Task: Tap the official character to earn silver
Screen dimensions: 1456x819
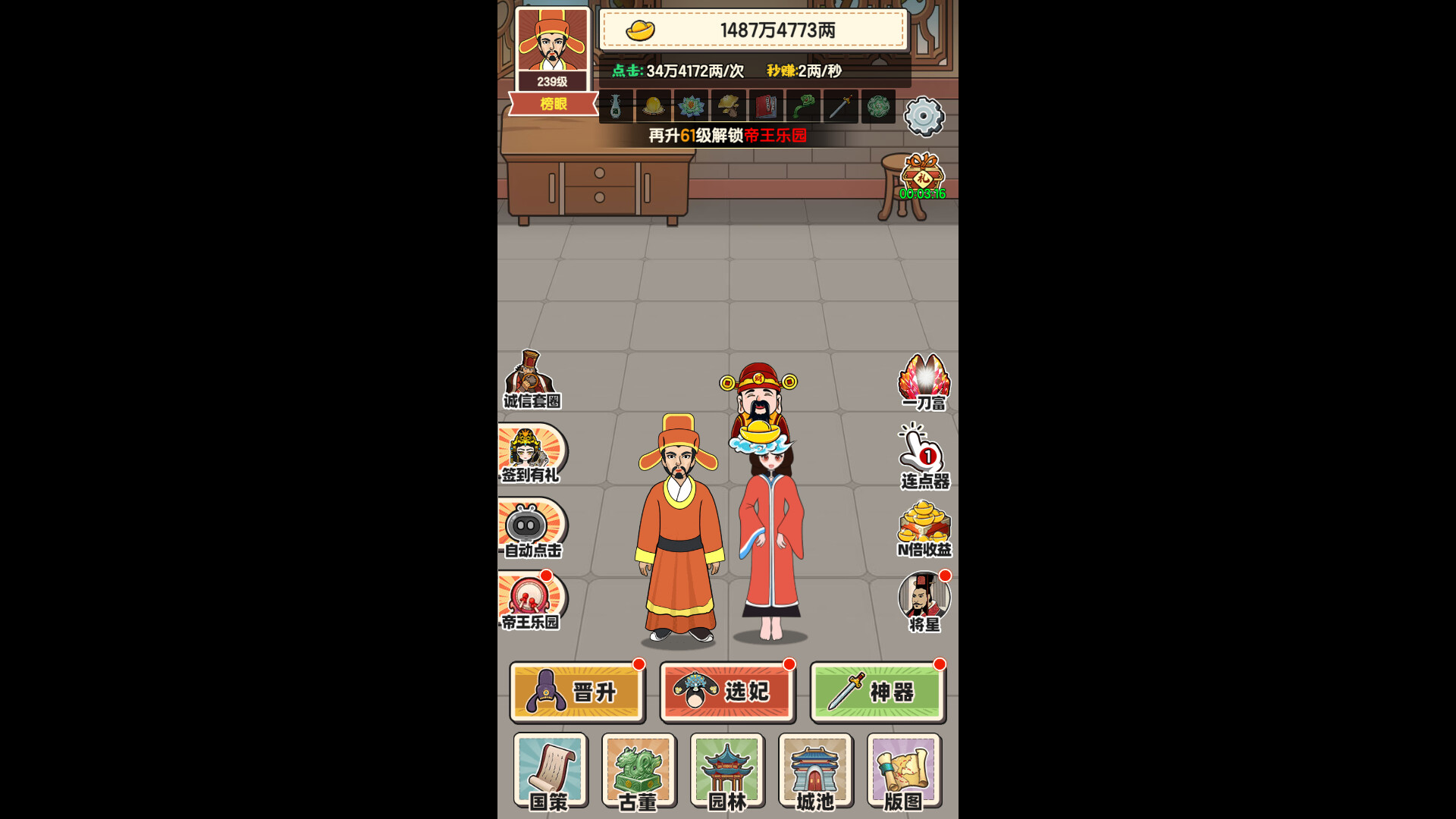Action: click(679, 531)
